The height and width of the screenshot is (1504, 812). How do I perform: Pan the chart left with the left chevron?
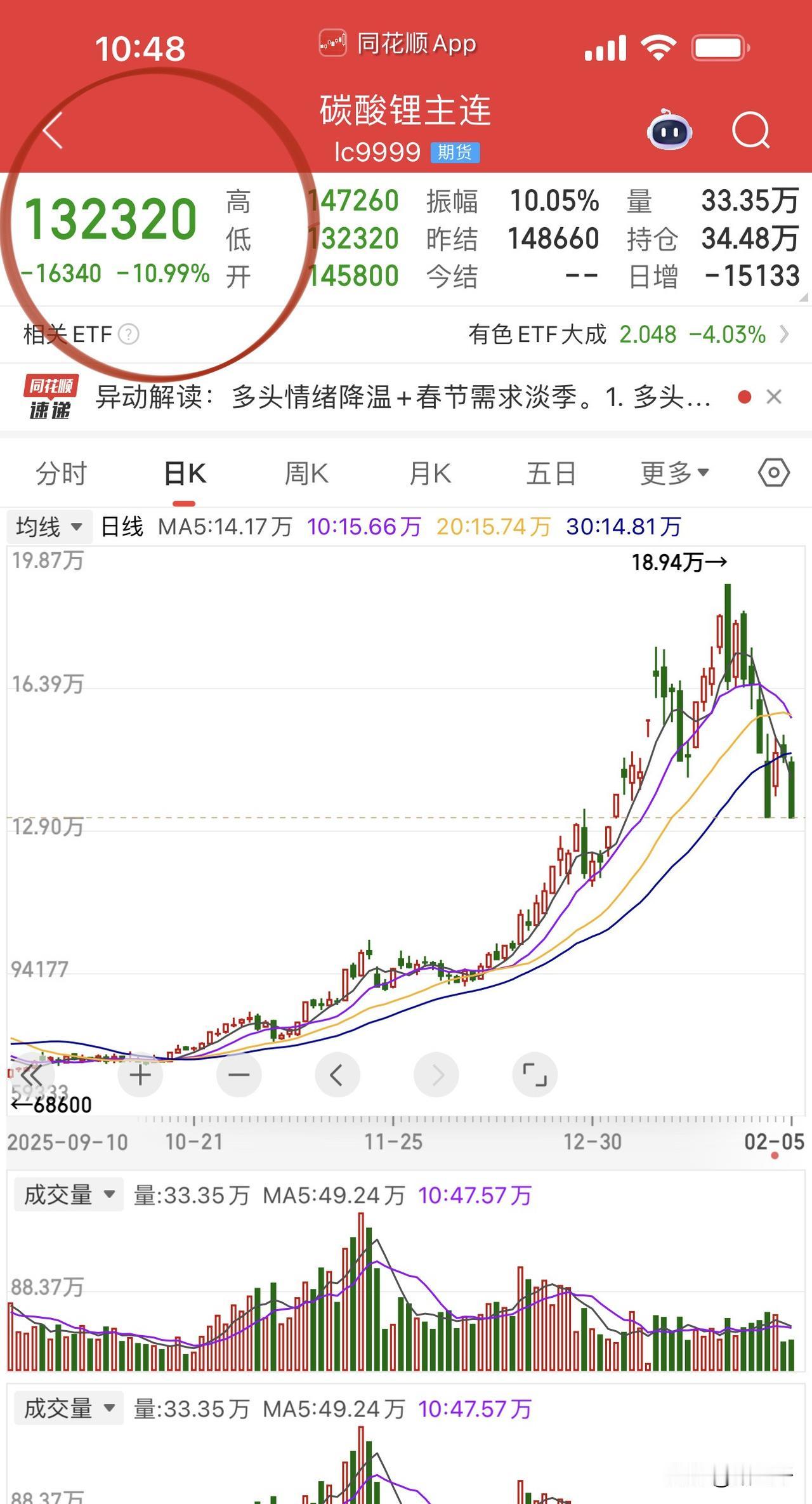click(337, 1074)
